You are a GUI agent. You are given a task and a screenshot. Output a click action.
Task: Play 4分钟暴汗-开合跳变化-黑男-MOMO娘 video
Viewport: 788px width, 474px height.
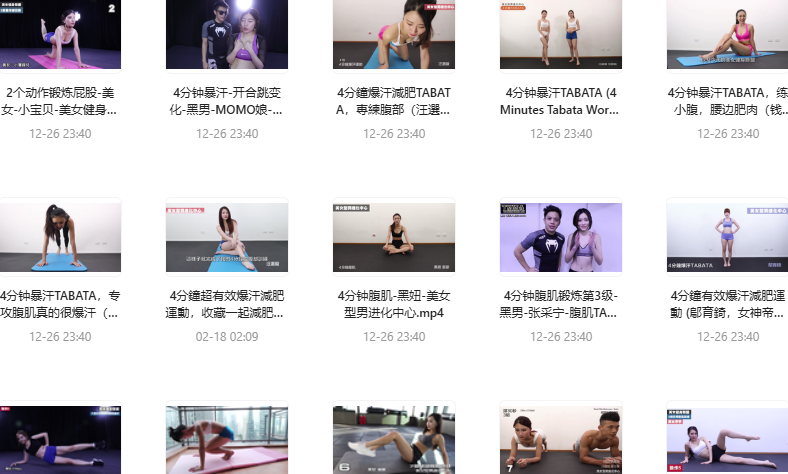227,35
